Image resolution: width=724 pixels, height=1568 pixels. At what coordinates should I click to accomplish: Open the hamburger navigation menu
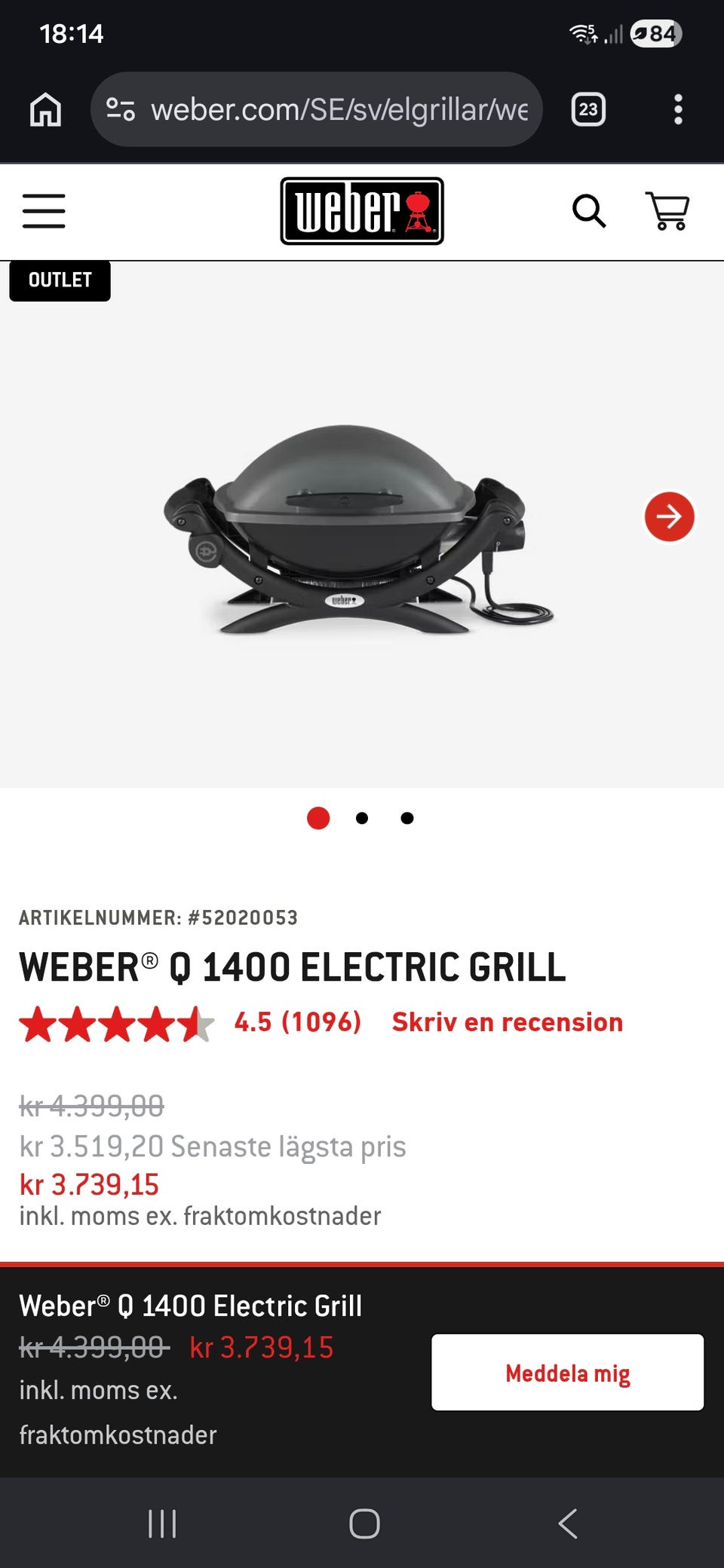coord(44,210)
